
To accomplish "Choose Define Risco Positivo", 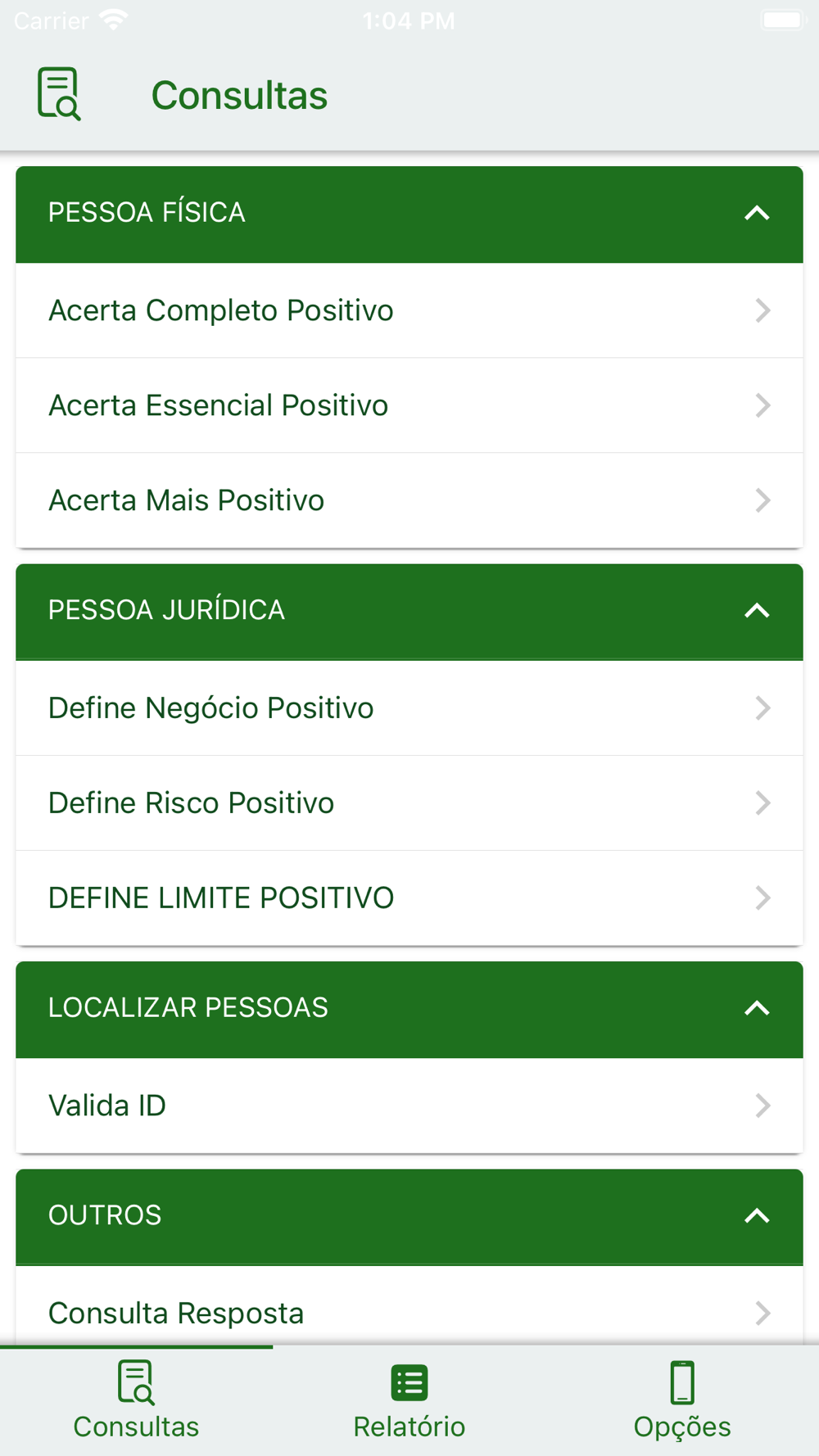I will (409, 803).
